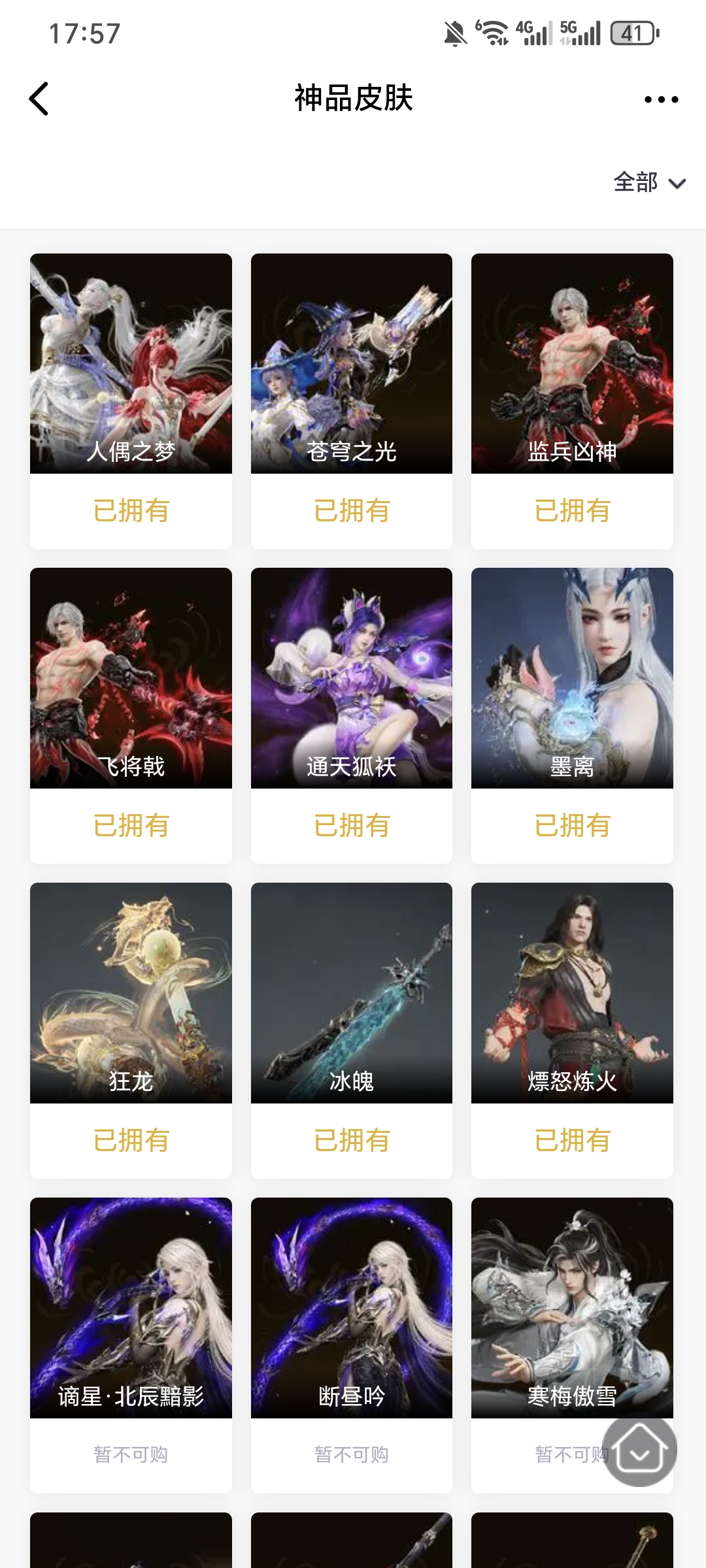View the 墨离 skin details
Viewport: 706px width, 1568px height.
[572, 678]
